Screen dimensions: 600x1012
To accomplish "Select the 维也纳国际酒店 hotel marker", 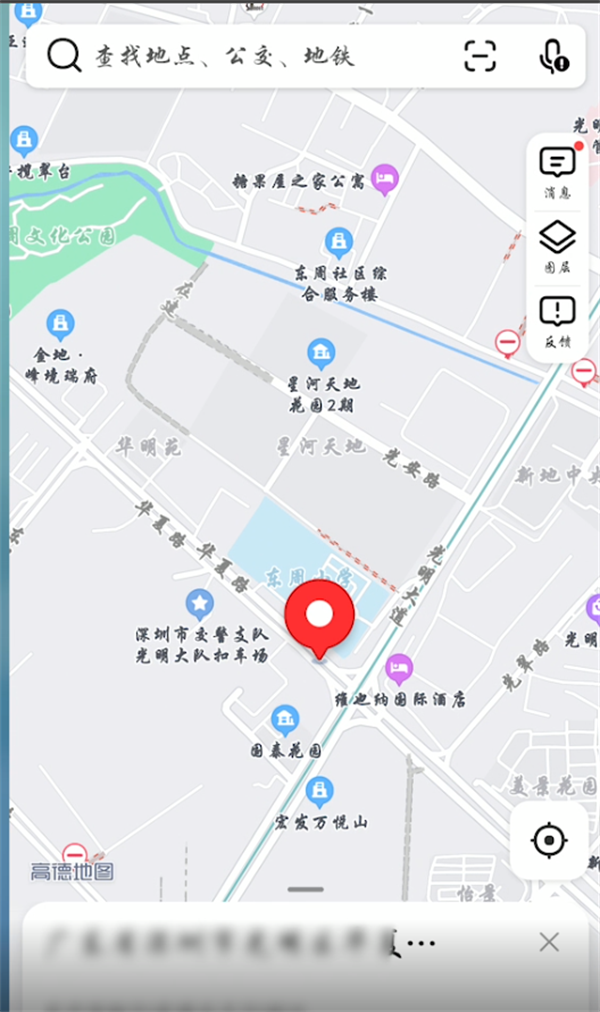I will pos(399,666).
